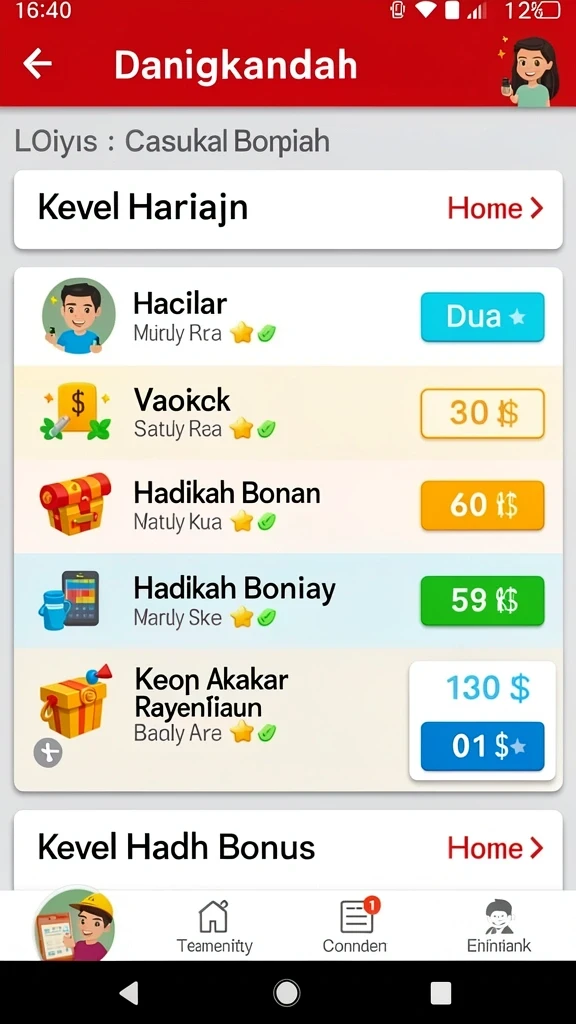This screenshot has width=576, height=1024.
Task: Tap the Dua button for Hacilar
Action: [x=482, y=317]
